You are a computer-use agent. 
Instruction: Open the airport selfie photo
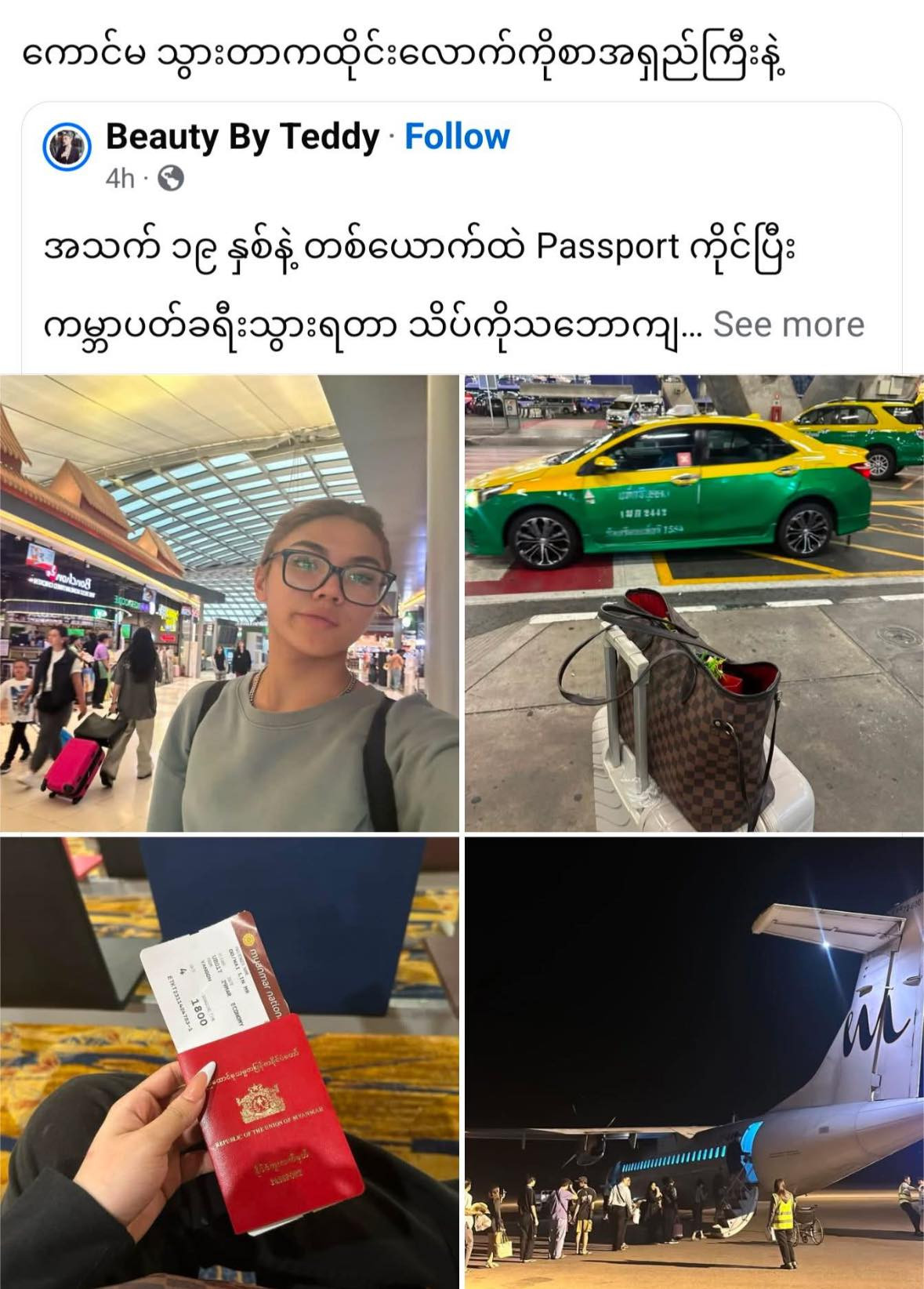[x=229, y=602]
